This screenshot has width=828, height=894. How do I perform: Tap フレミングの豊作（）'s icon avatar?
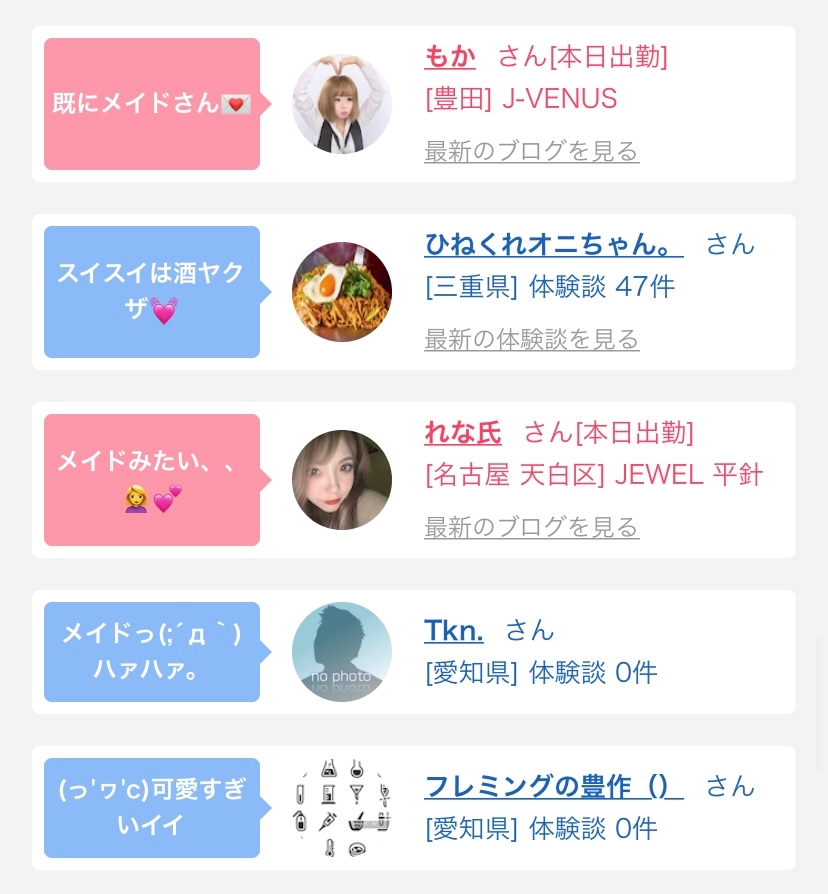[342, 808]
